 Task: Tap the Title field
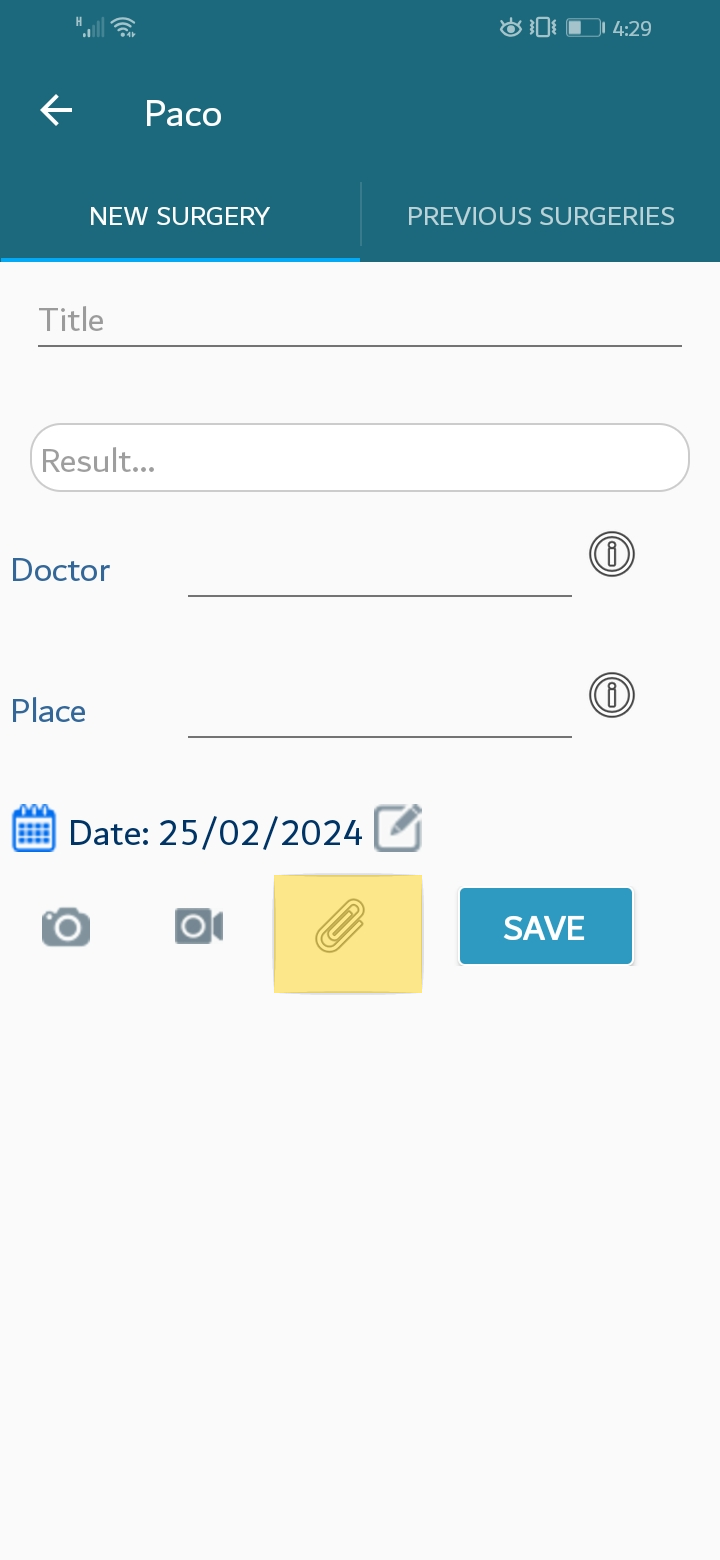[x=360, y=321]
